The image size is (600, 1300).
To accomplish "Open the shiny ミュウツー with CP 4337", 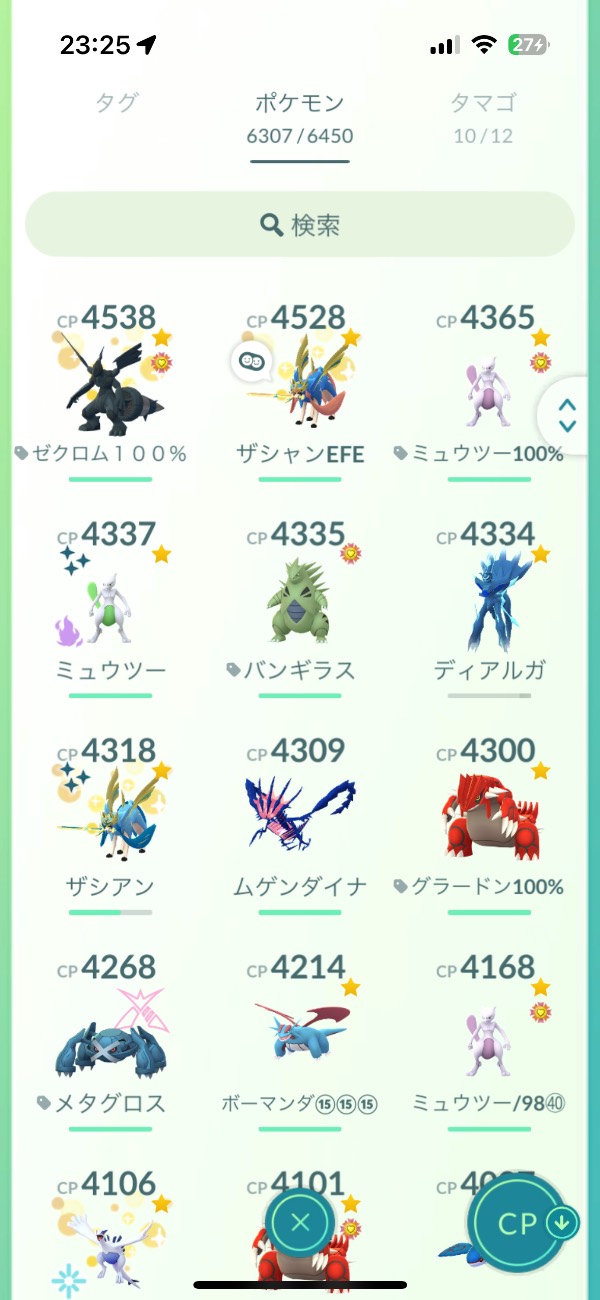I will (110, 605).
